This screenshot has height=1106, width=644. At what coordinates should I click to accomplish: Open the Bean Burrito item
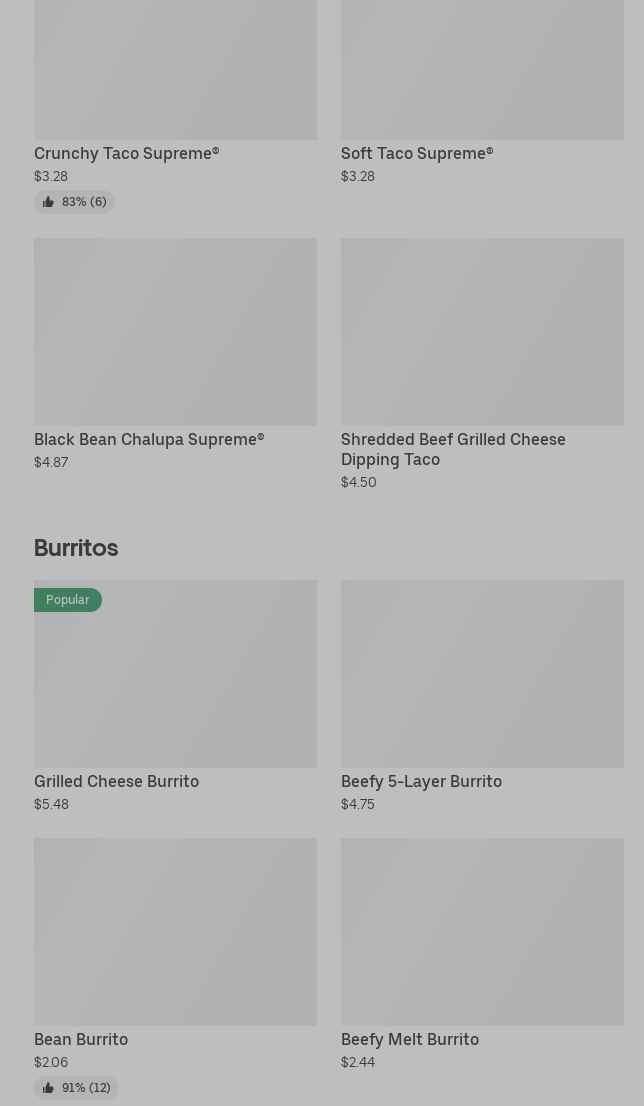click(176, 968)
